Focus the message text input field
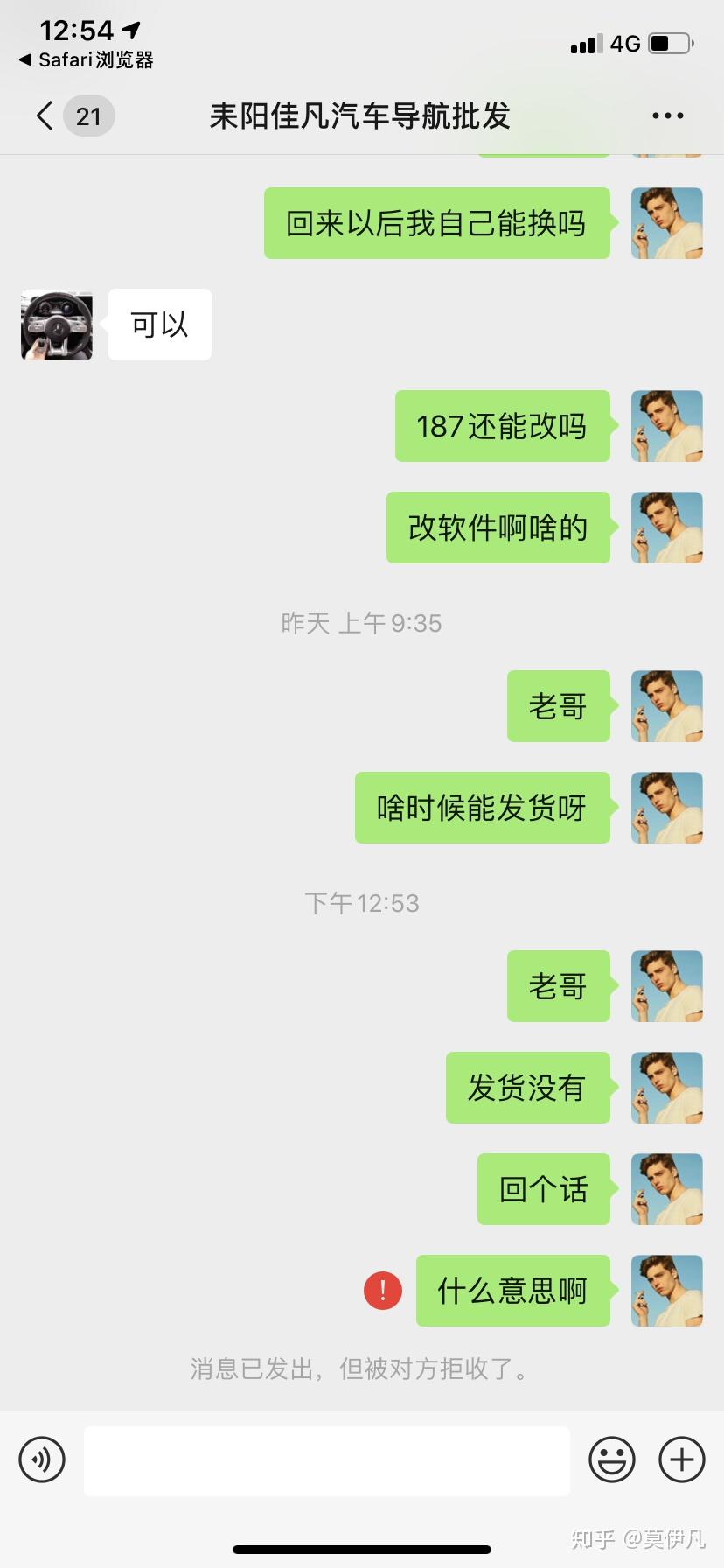 [325, 1459]
